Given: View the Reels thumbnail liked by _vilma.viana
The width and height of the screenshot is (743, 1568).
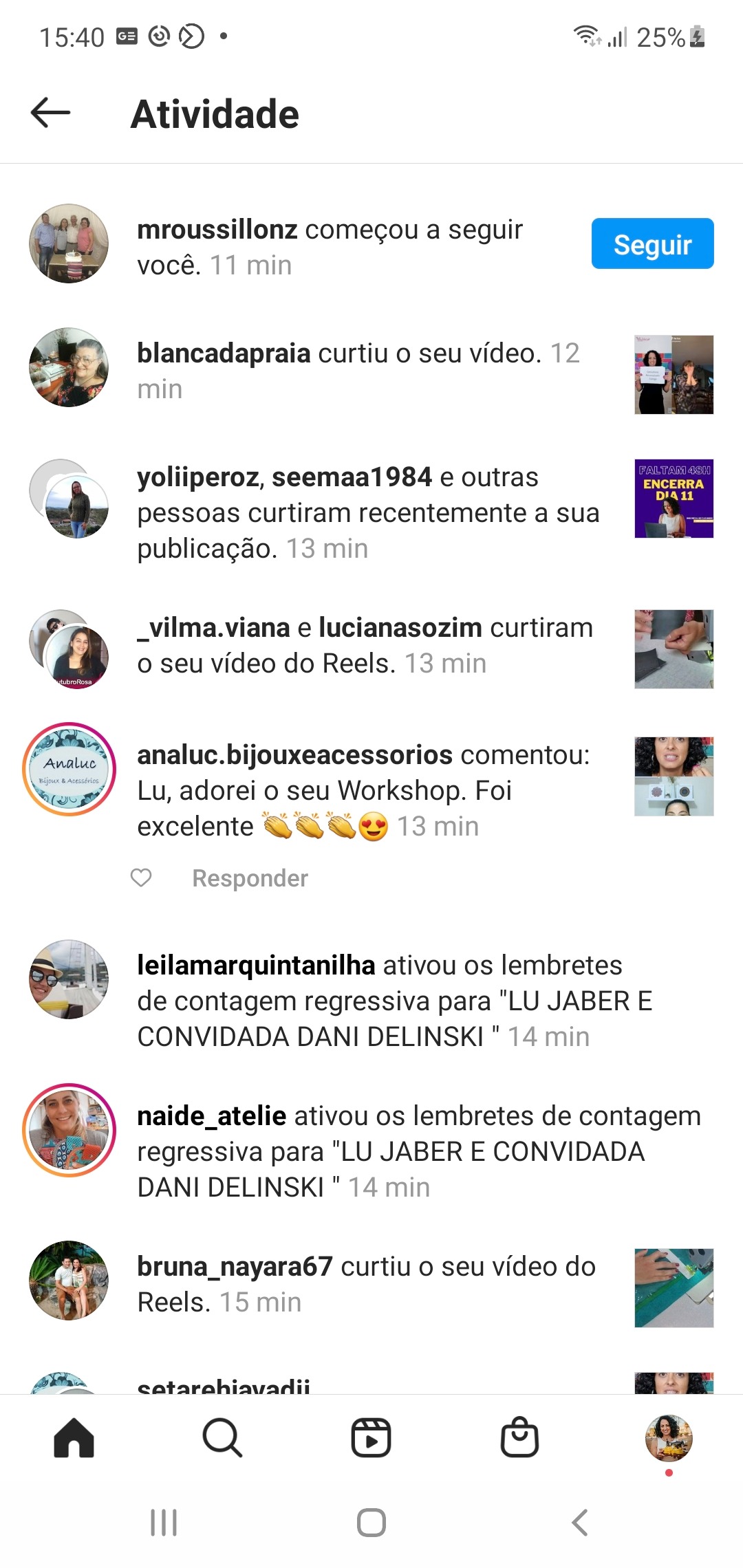Looking at the screenshot, I should [674, 649].
